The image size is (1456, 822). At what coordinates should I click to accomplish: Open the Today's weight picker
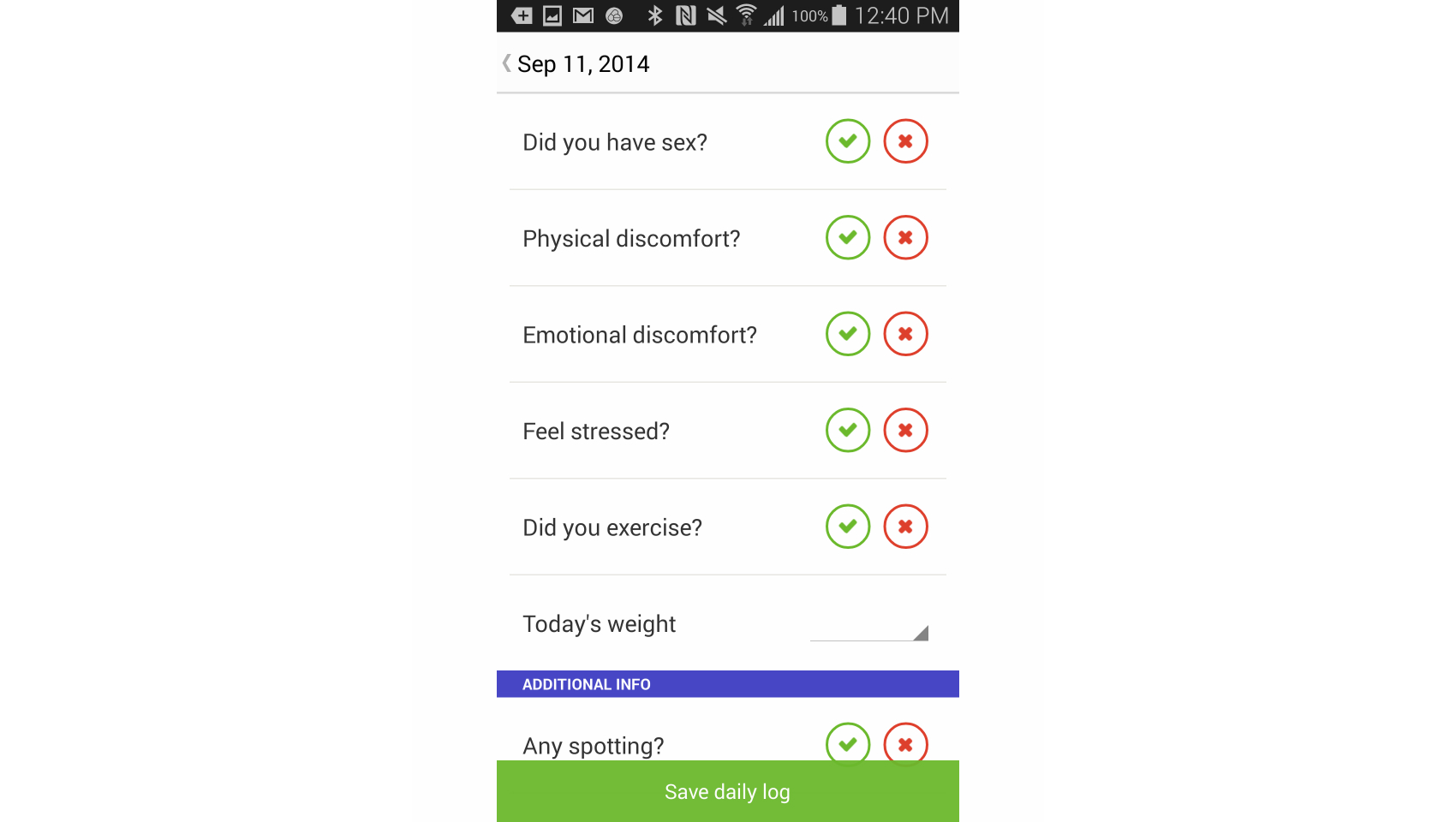868,627
